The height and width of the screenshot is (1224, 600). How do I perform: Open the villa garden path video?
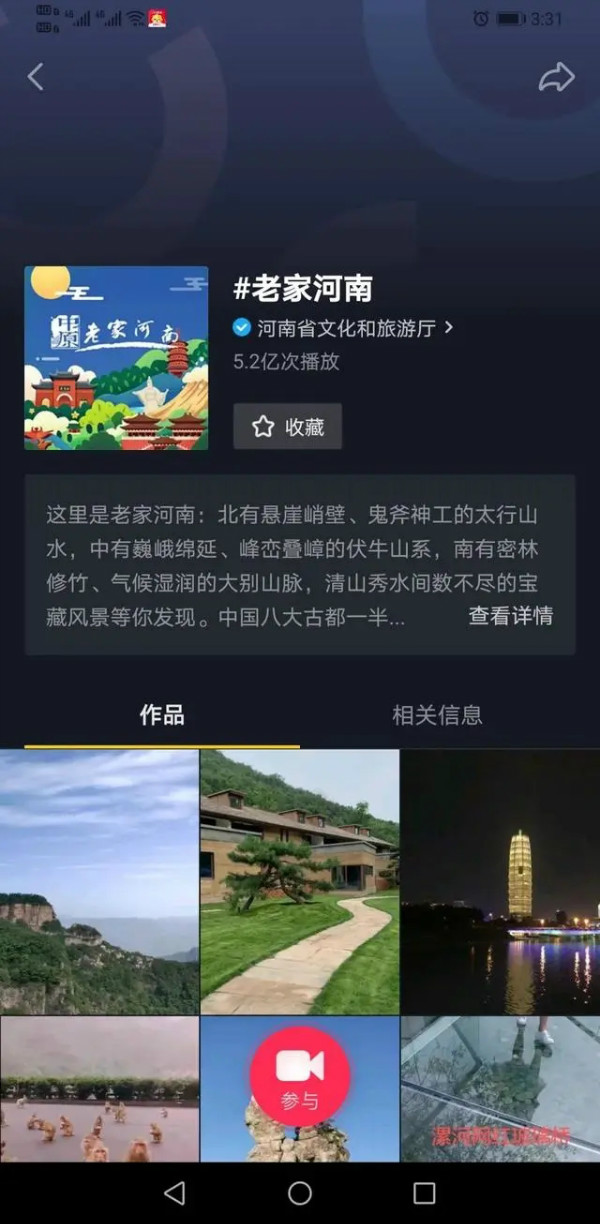click(300, 882)
